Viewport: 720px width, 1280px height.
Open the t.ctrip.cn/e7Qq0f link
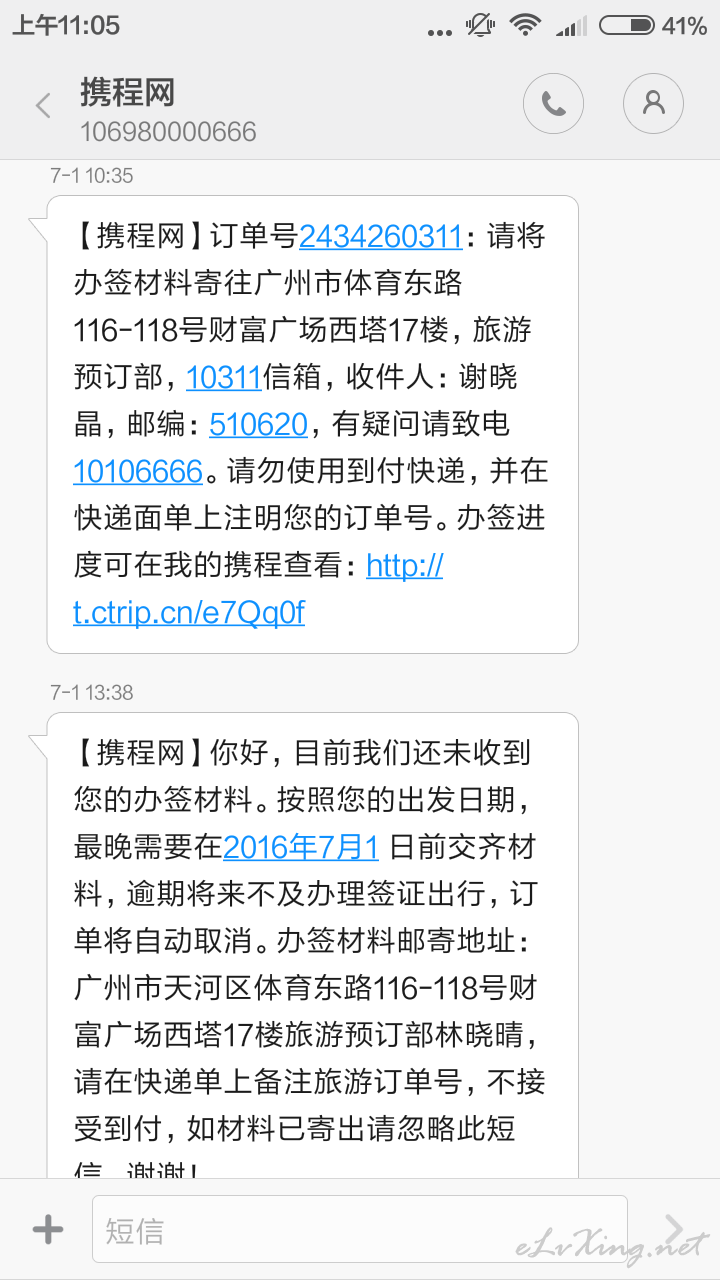258,589
